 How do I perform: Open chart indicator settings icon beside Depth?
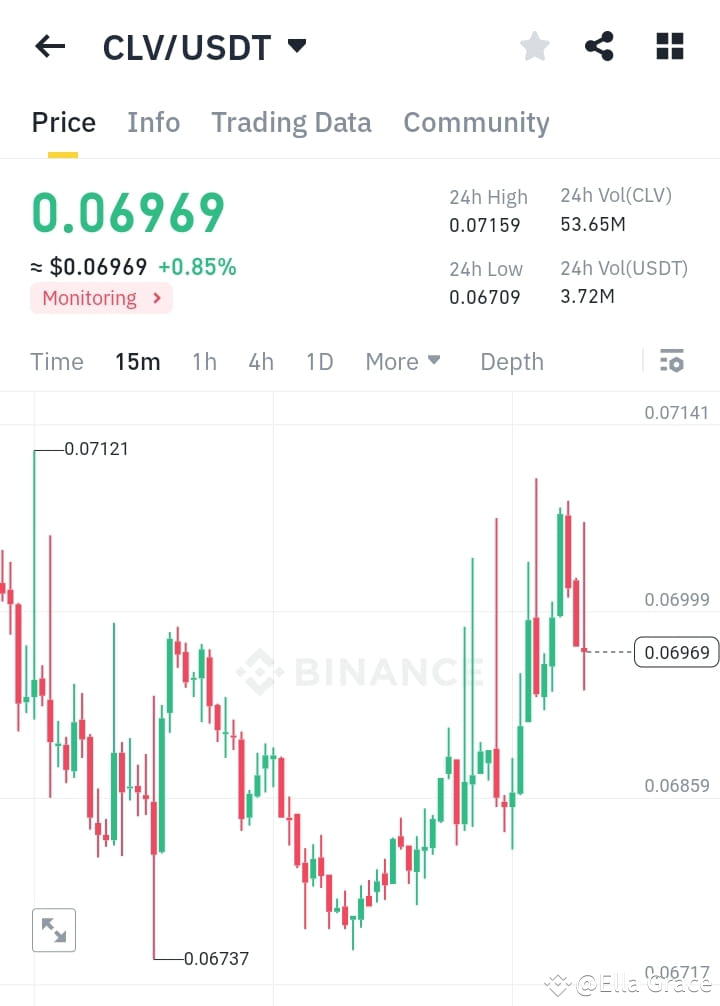(672, 361)
